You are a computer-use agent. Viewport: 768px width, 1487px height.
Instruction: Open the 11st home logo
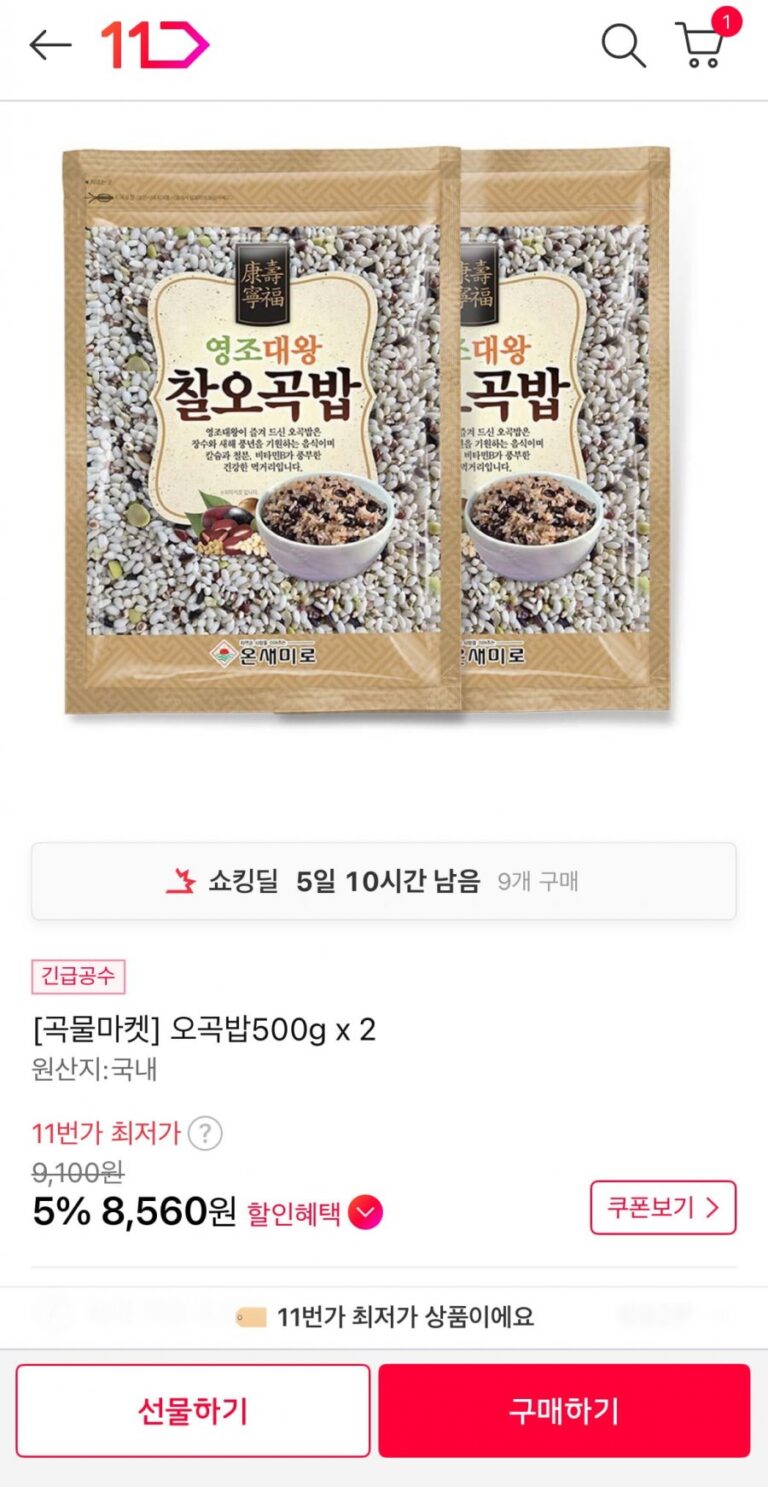pos(154,45)
